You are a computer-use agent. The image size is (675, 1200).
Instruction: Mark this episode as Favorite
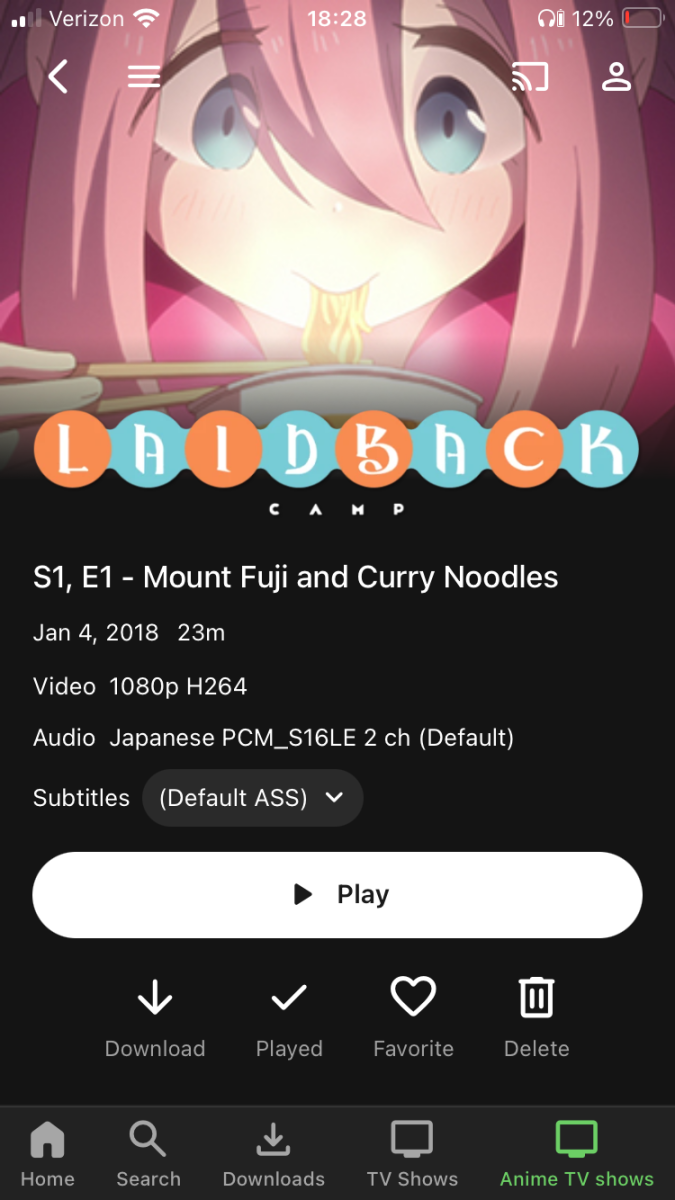click(x=413, y=1017)
